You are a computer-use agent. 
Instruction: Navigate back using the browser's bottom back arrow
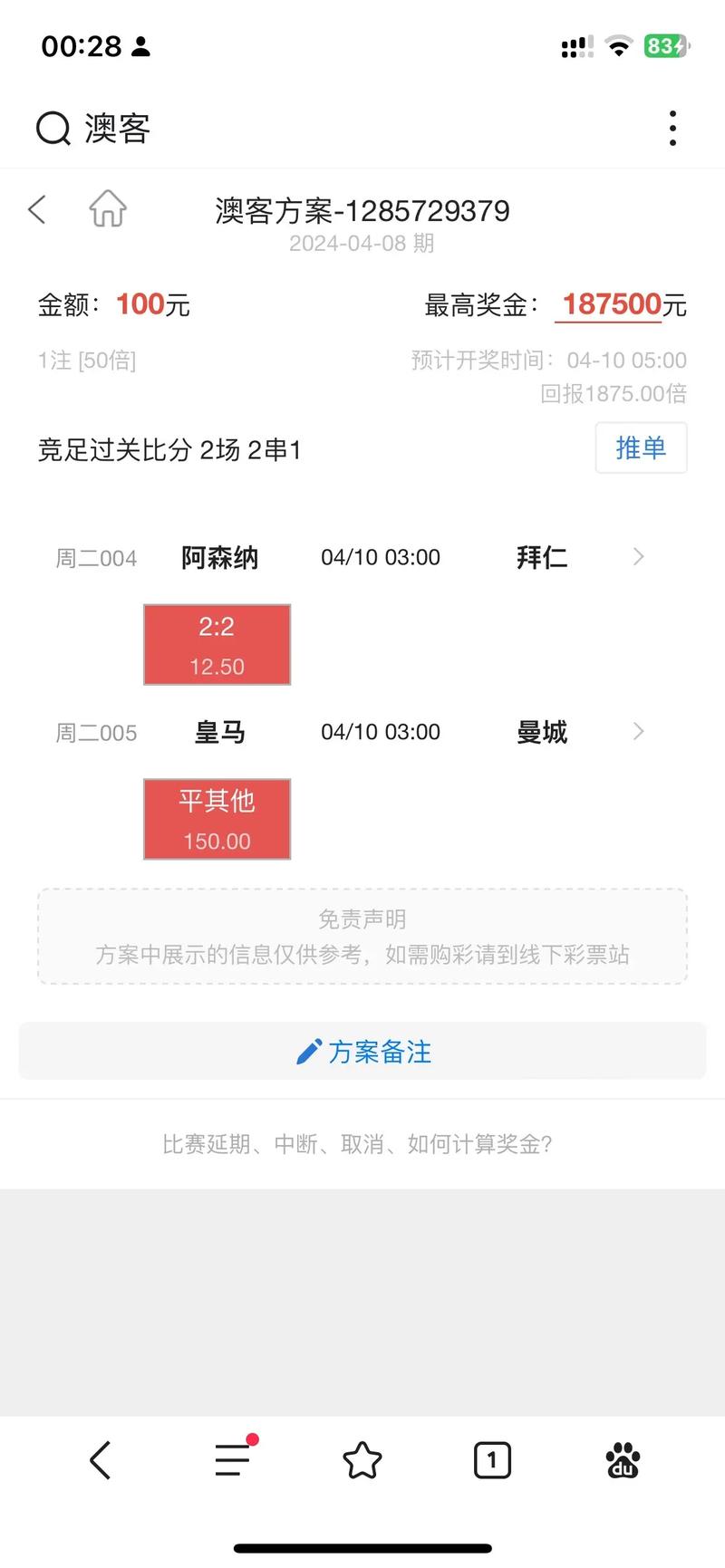point(101,1459)
